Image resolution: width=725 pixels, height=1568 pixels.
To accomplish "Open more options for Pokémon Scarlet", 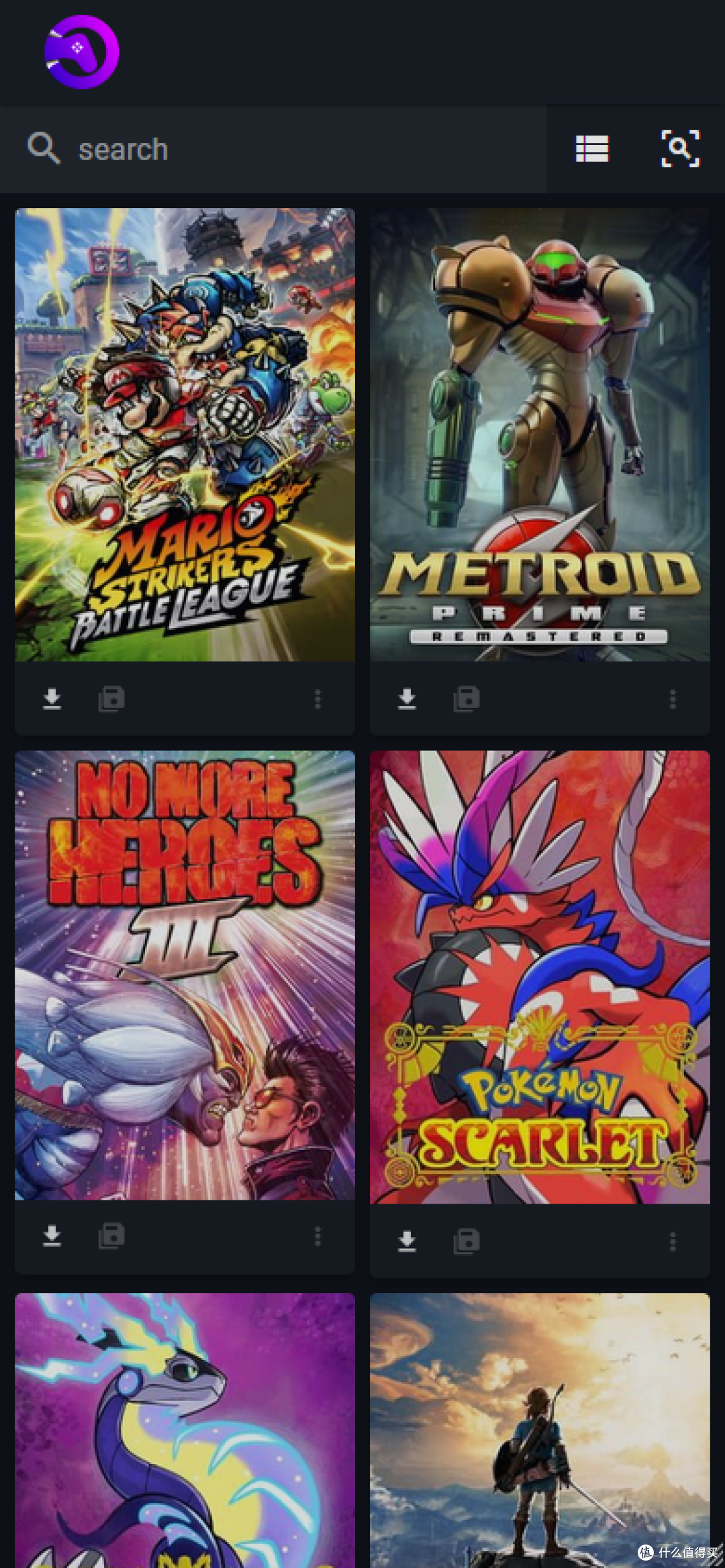I will tap(672, 1241).
